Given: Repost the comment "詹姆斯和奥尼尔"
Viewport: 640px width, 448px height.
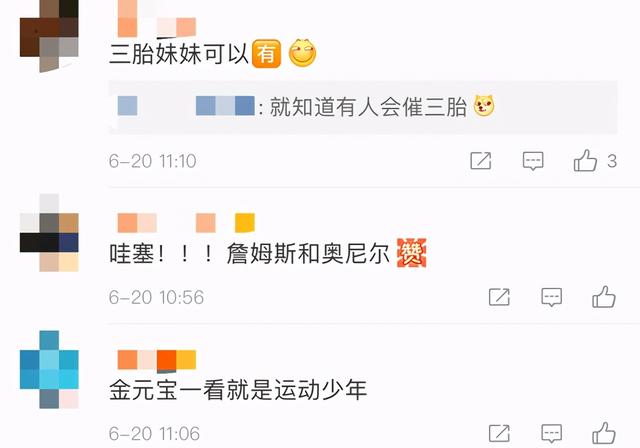Looking at the screenshot, I should 498,297.
